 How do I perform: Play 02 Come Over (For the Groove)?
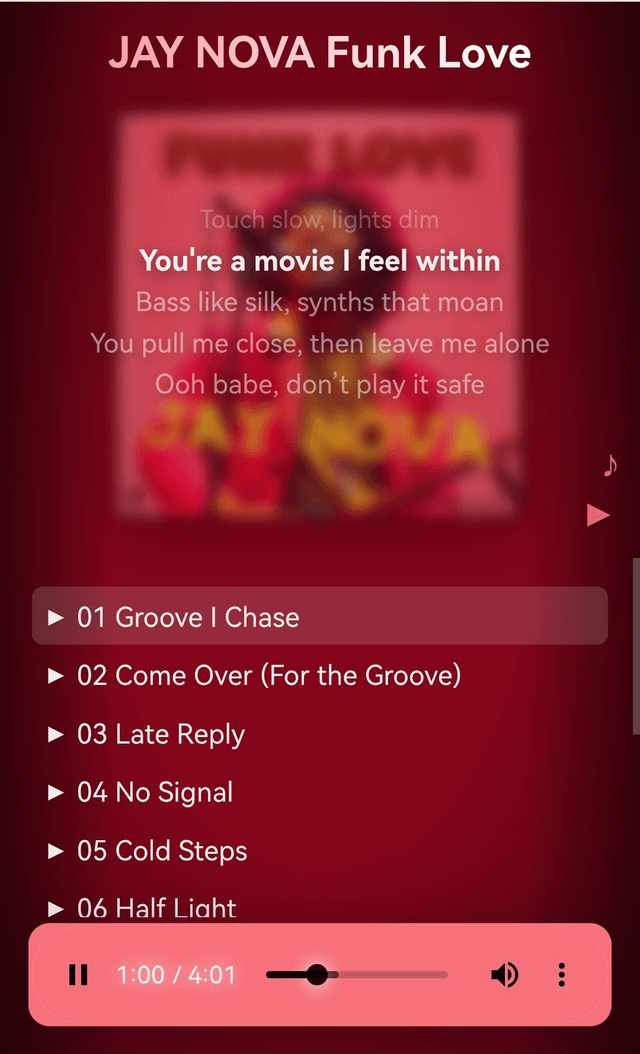269,676
